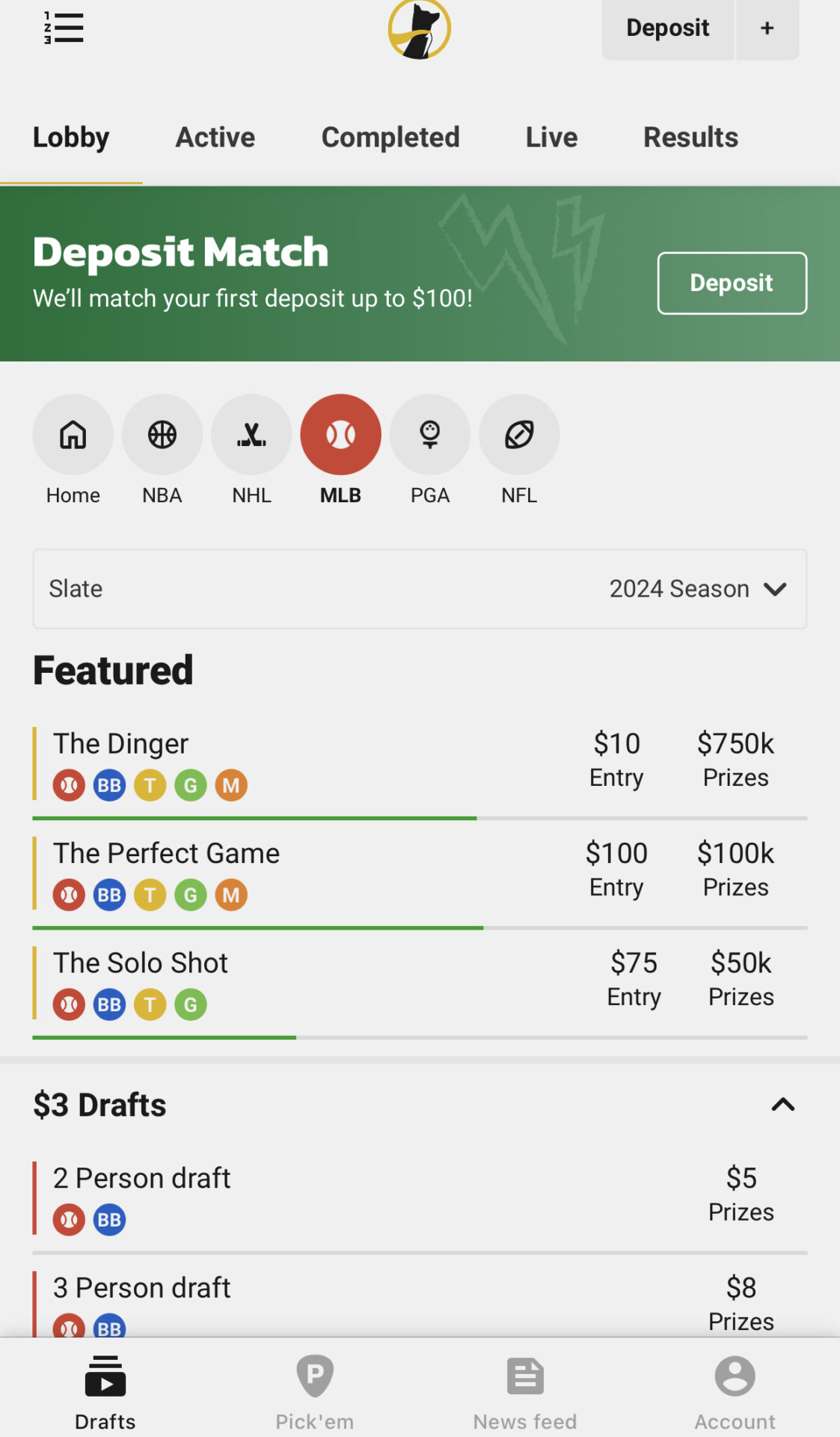Switch to the Completed tab
This screenshot has width=840, height=1437.
[390, 138]
